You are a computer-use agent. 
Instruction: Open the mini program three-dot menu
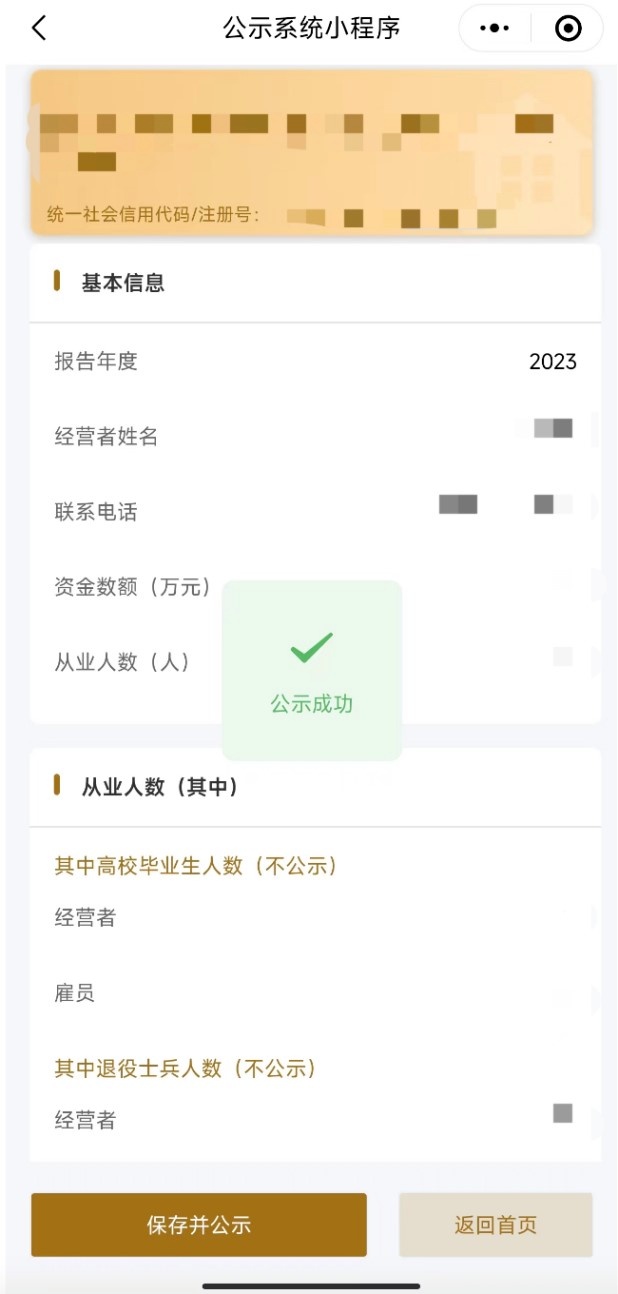[x=494, y=28]
